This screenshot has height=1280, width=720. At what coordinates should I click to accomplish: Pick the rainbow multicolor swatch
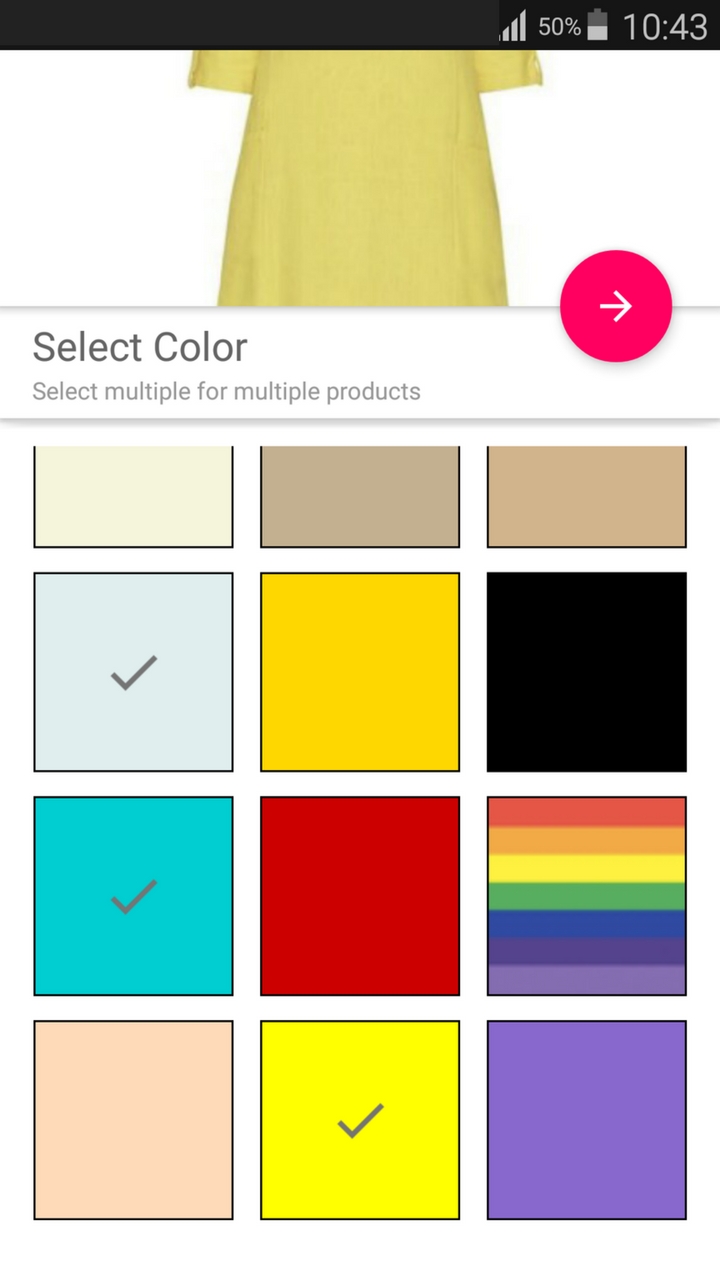(x=587, y=896)
